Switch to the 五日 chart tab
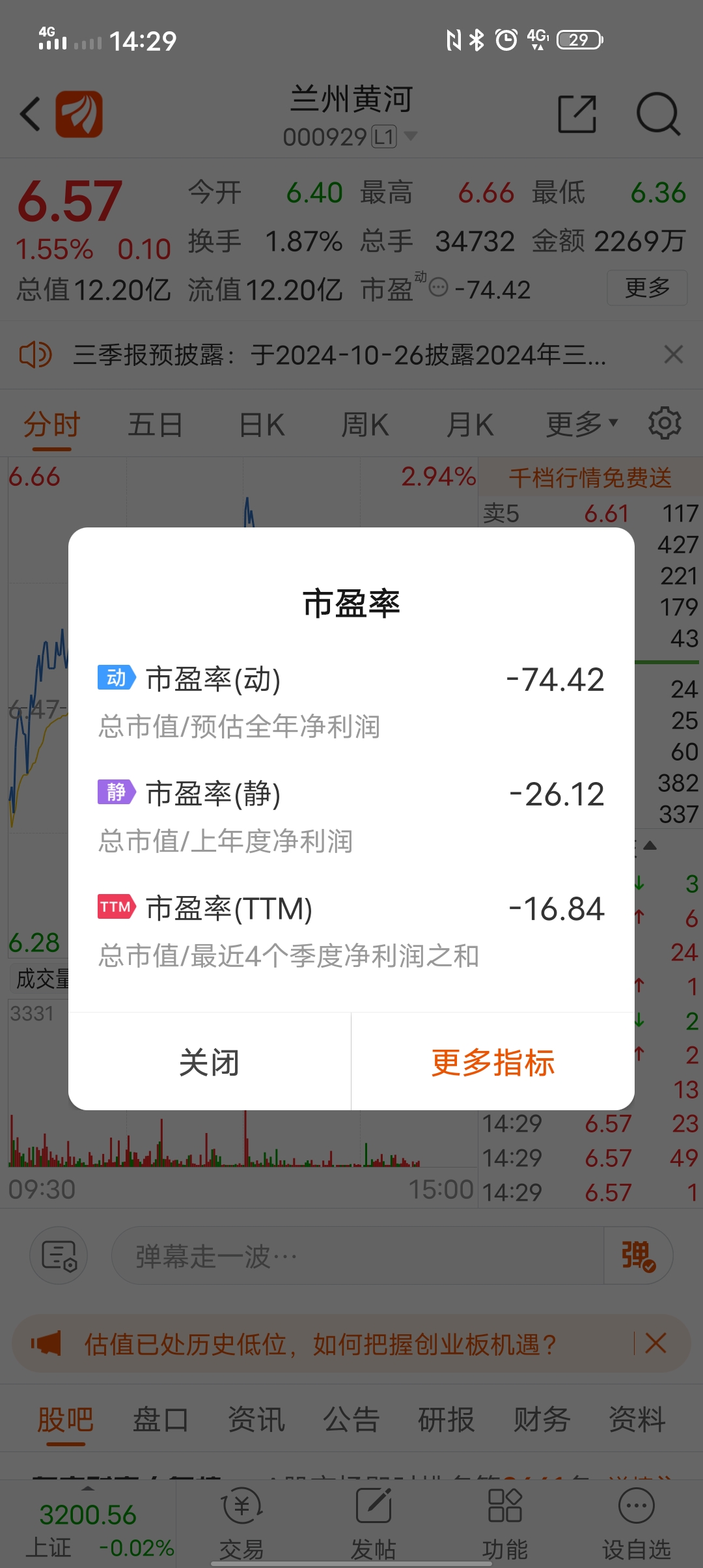This screenshot has width=703, height=1568. pos(155,425)
